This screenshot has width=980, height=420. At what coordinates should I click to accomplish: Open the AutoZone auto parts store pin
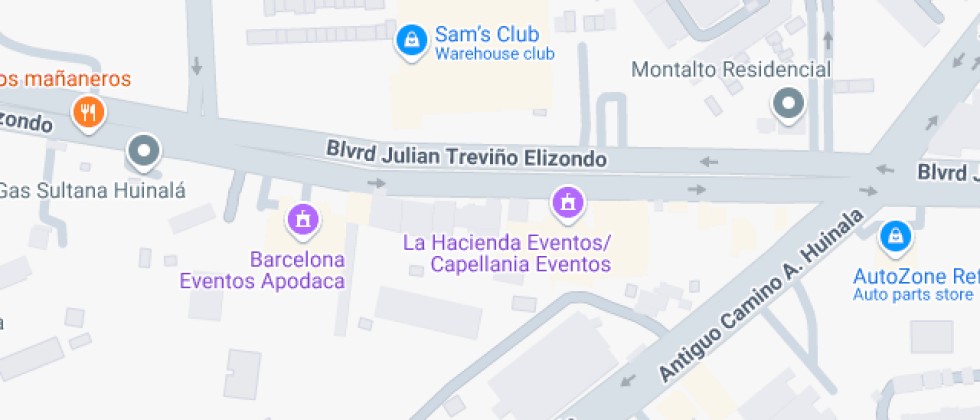click(x=896, y=238)
